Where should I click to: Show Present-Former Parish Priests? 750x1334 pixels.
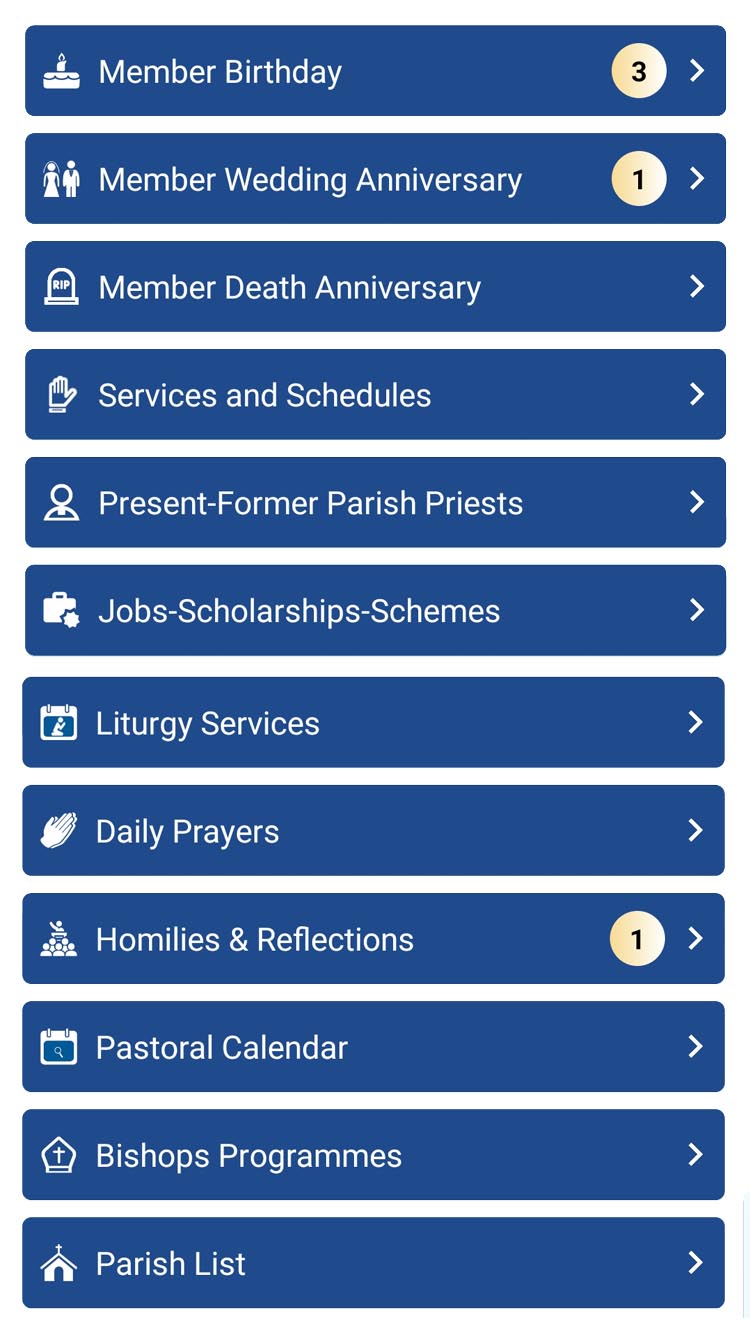[375, 503]
